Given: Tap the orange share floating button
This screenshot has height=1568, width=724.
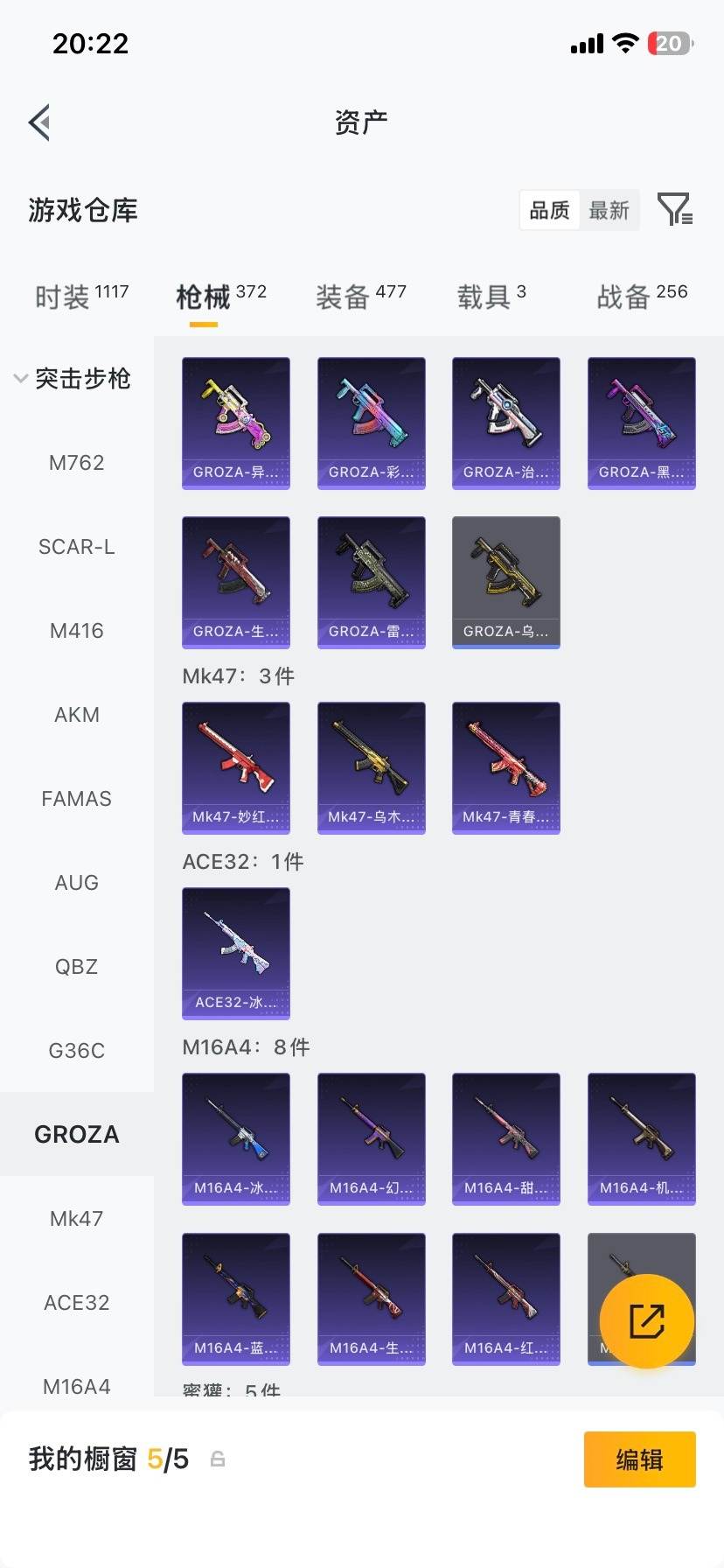Looking at the screenshot, I should pos(646,1321).
